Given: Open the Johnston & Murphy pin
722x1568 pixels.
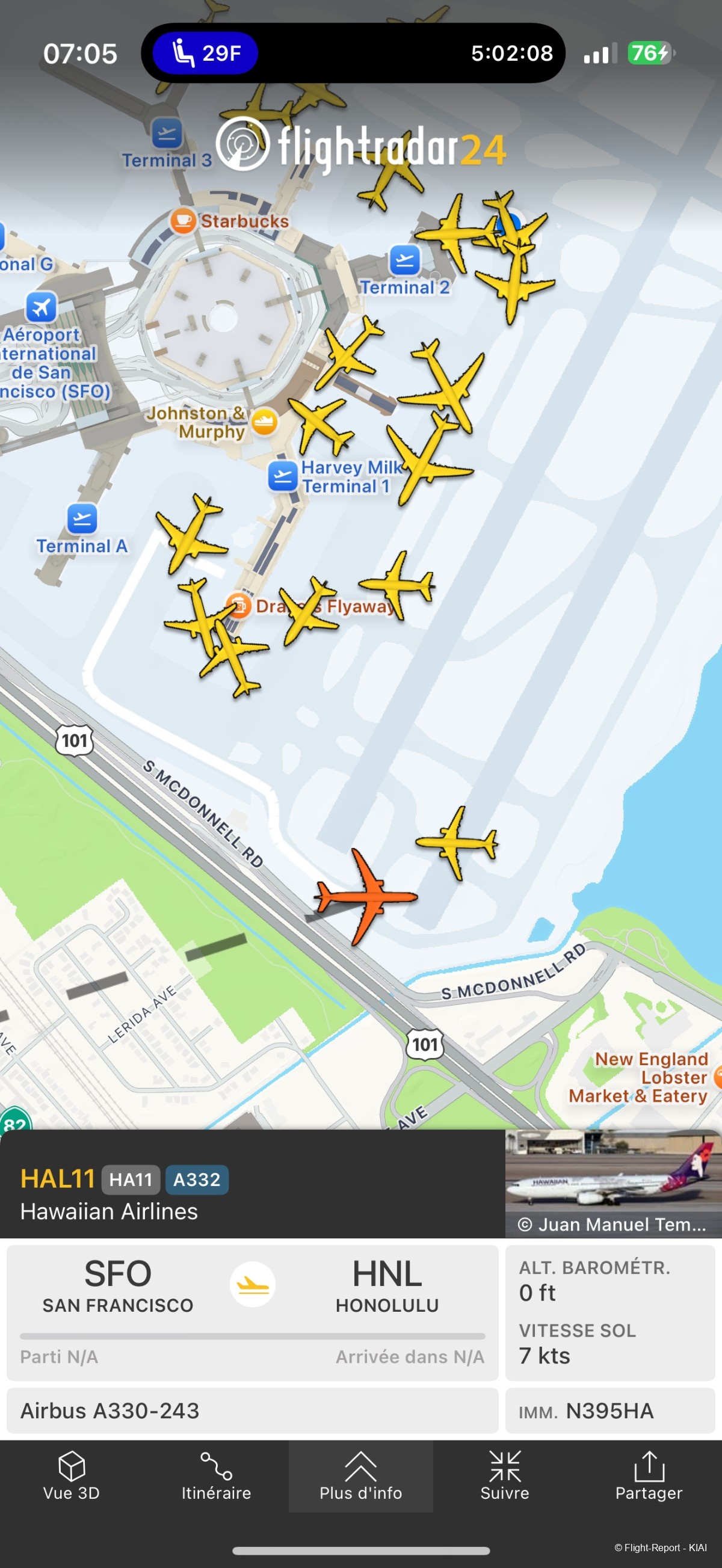Looking at the screenshot, I should coord(264,422).
